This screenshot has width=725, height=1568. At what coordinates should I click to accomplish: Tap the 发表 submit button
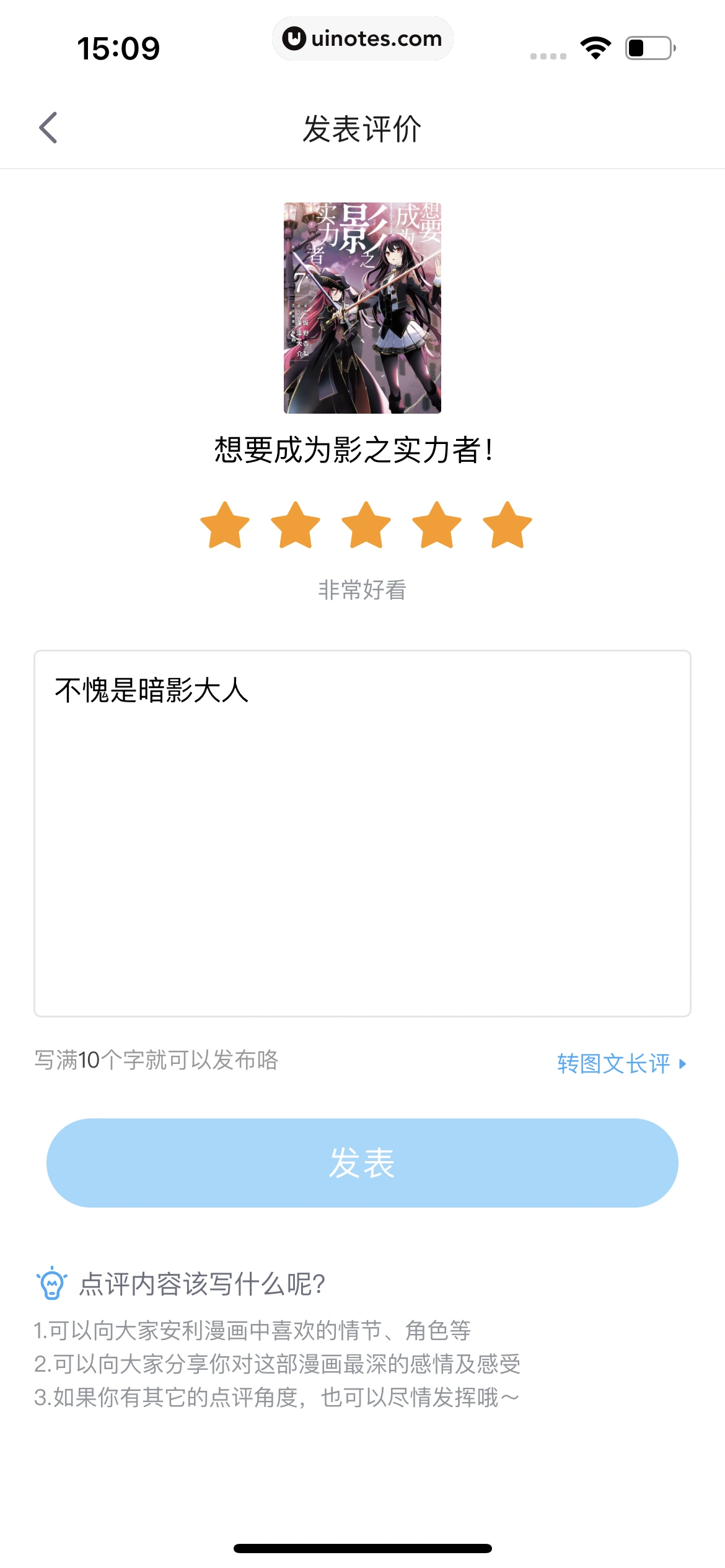coord(362,1162)
